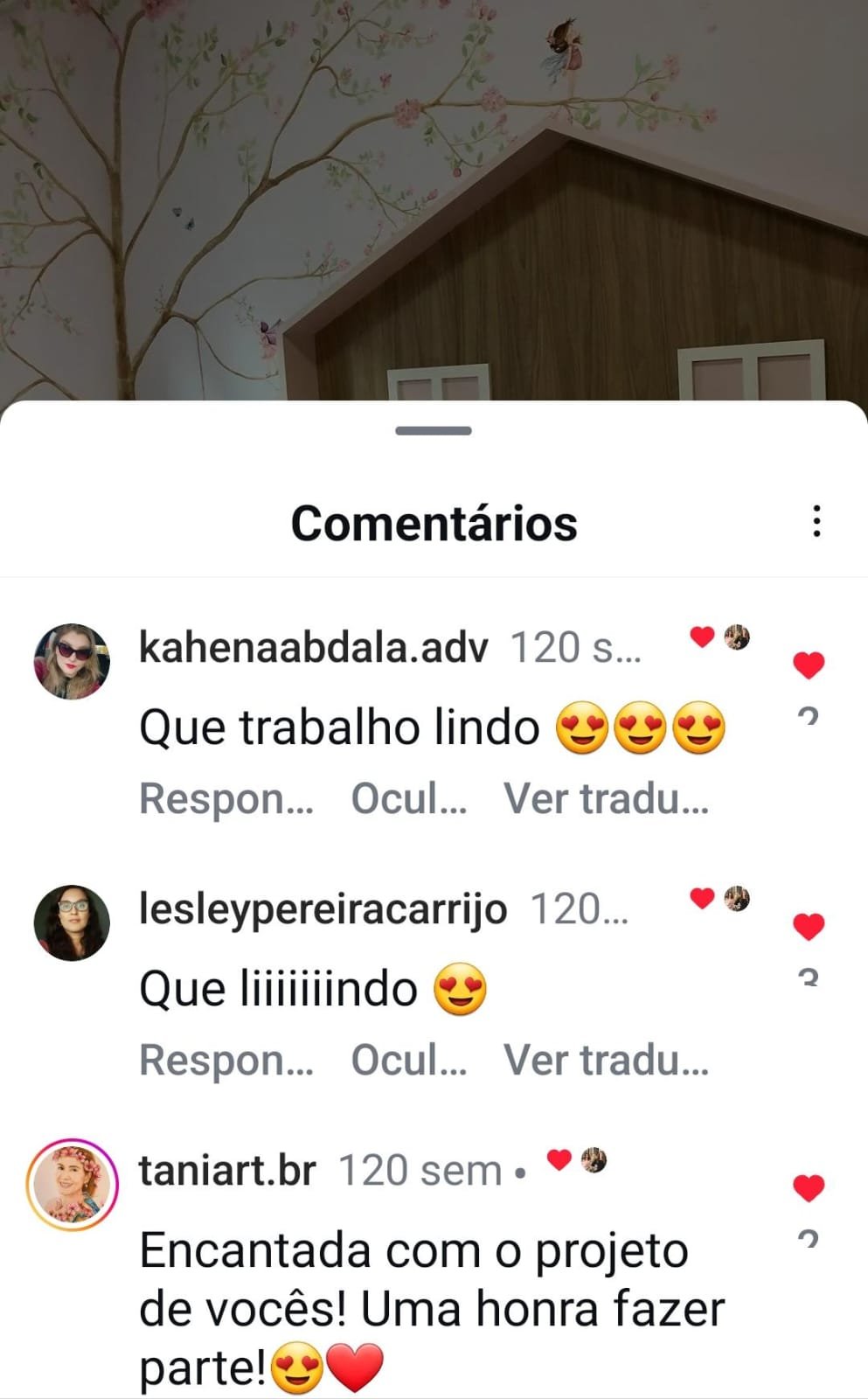Screen dimensions: 868x1399
Task: Translate lesleypereiracarrijo's comment
Action: click(x=606, y=1060)
